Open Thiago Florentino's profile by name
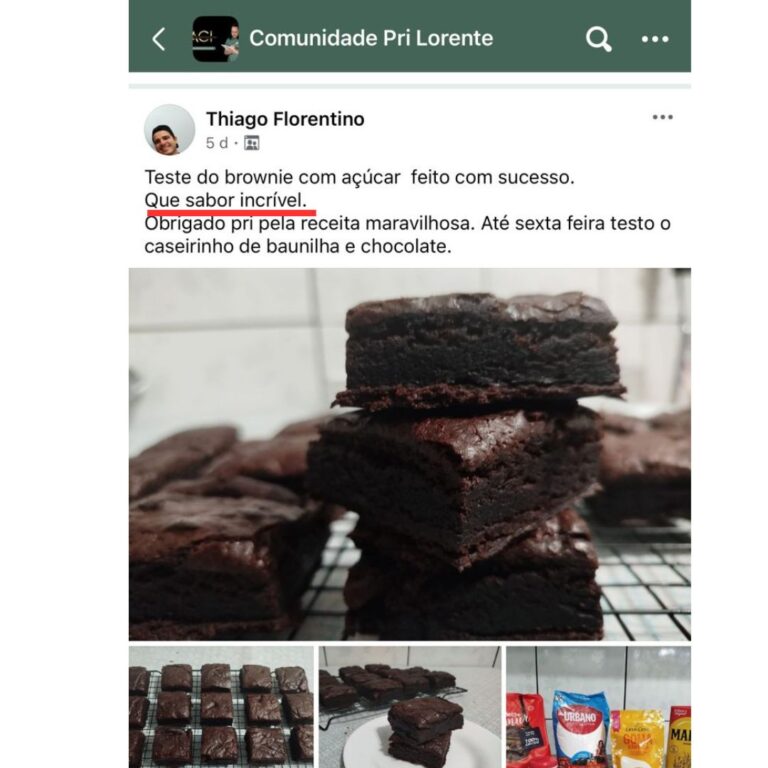 (x=285, y=119)
